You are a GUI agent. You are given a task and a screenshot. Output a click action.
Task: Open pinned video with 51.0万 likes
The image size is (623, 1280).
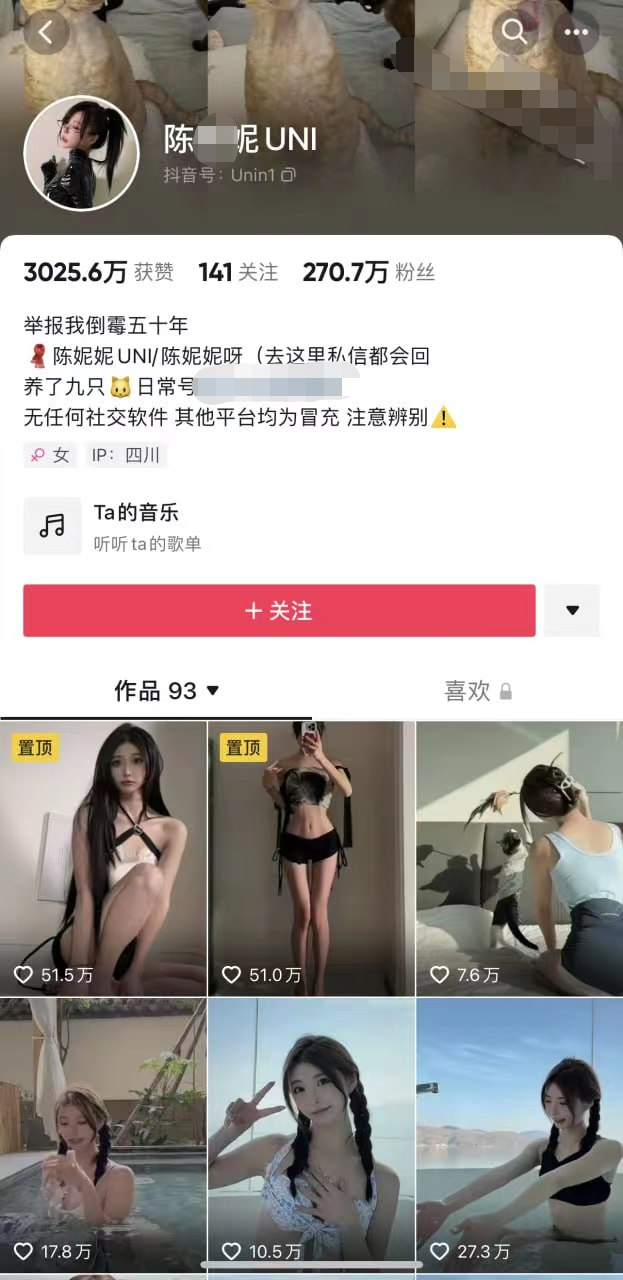pos(311,858)
